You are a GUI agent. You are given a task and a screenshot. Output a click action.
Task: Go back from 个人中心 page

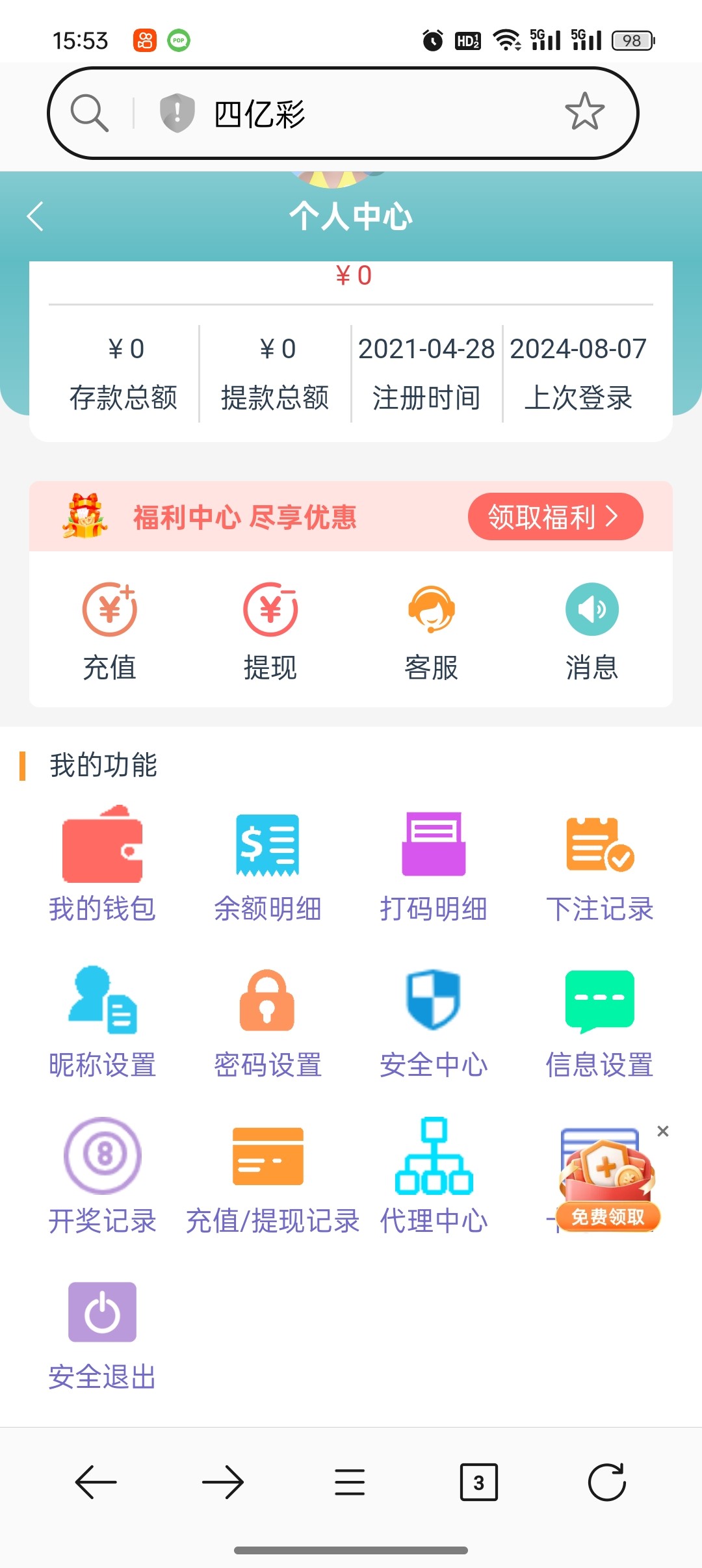(36, 216)
